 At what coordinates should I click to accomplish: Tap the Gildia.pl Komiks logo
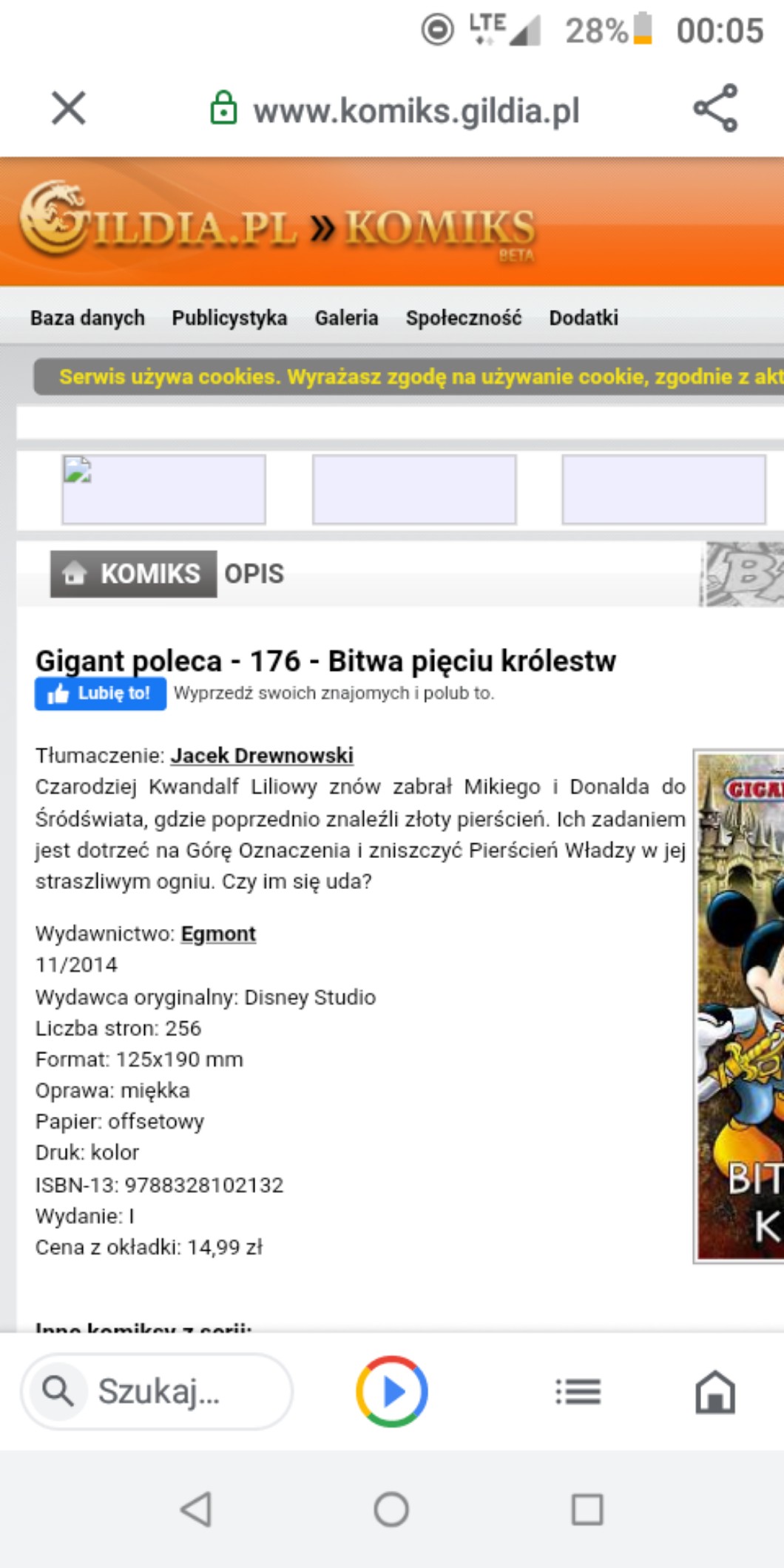click(277, 222)
